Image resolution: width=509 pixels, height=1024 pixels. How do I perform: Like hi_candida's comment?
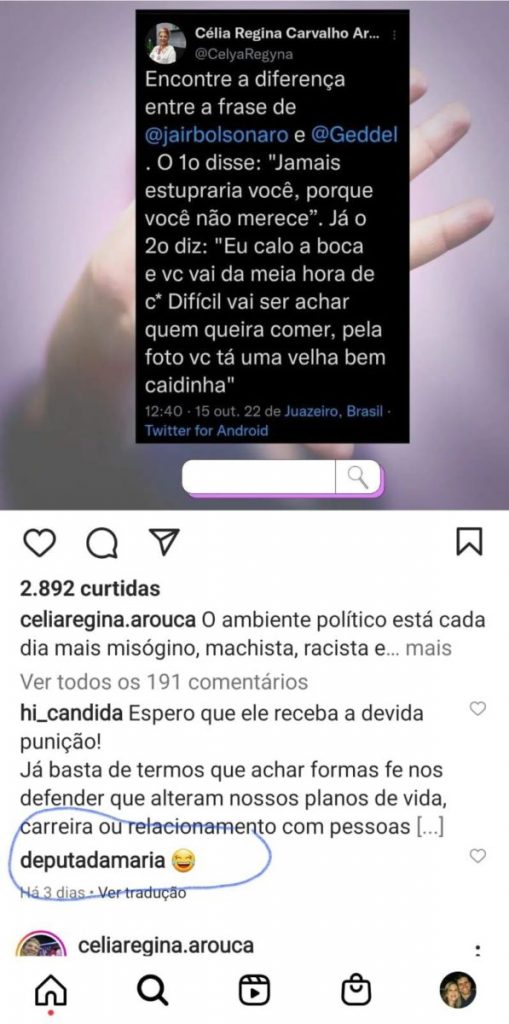click(x=478, y=709)
